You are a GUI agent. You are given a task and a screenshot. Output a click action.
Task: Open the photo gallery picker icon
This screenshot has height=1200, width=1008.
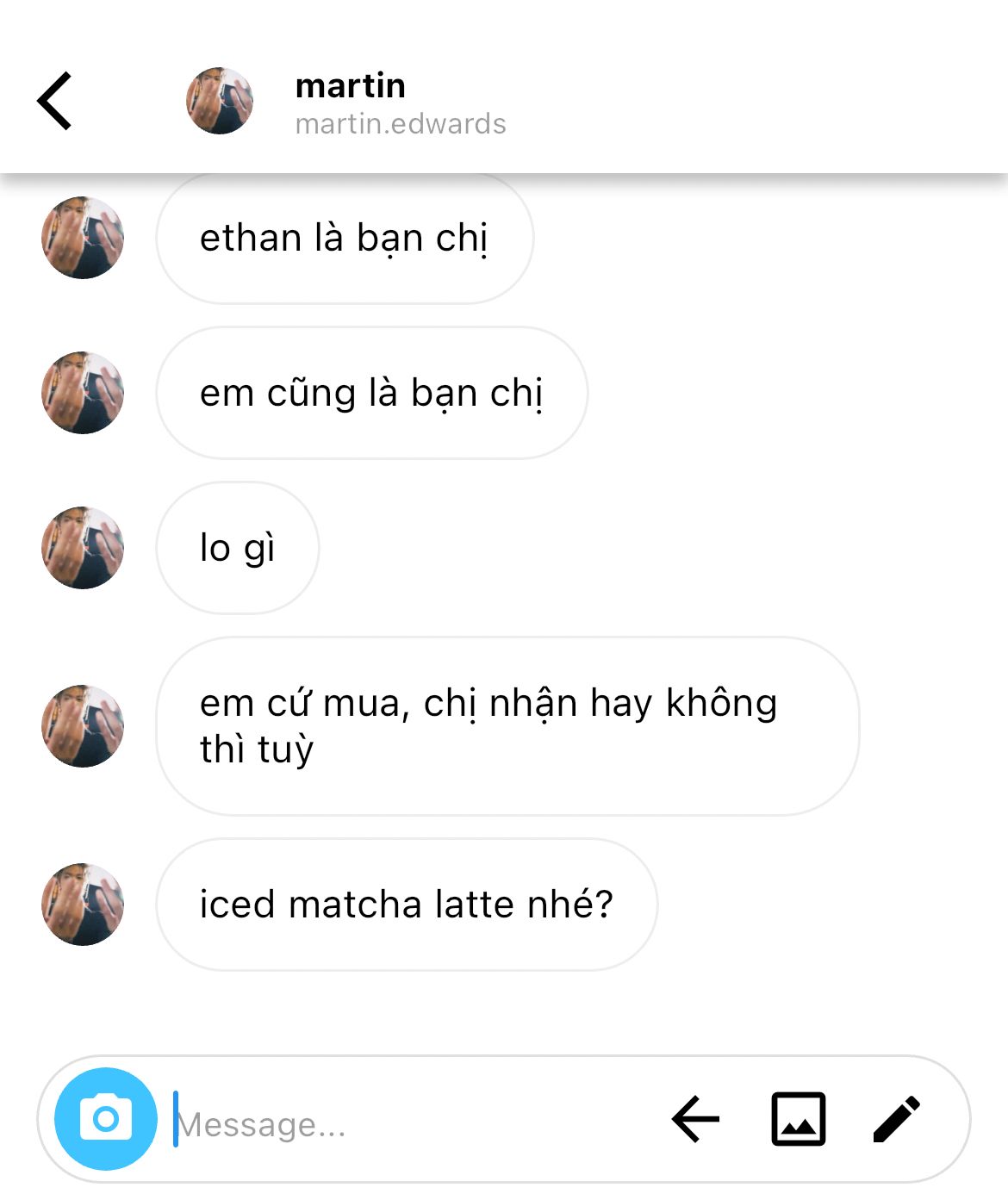799,1119
